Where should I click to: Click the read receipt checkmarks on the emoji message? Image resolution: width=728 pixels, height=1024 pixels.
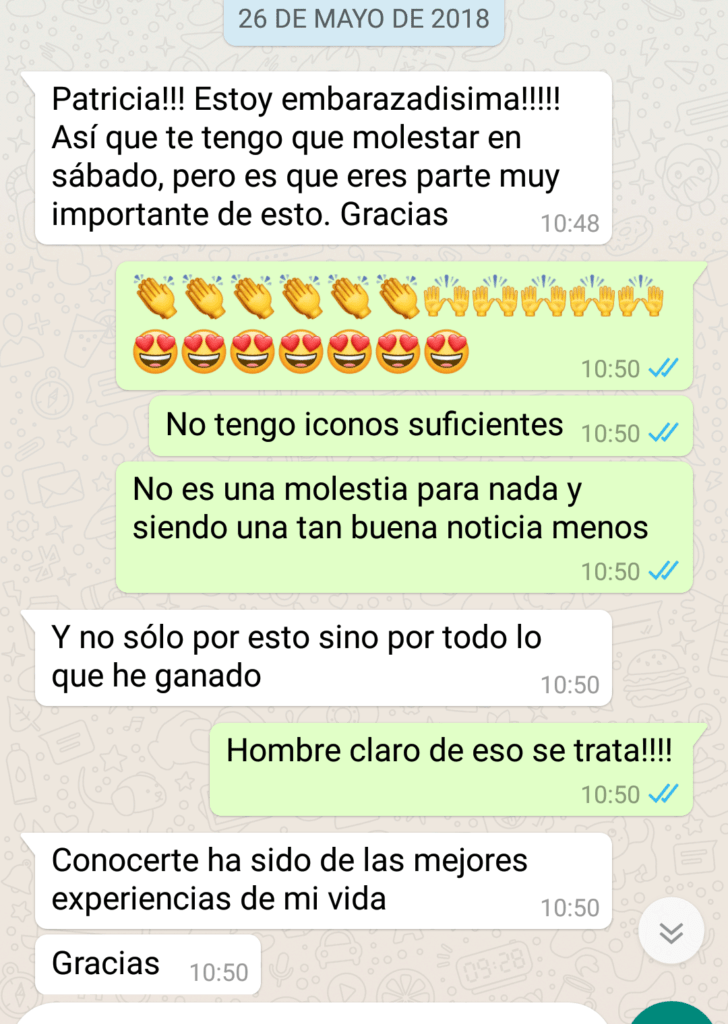662,369
